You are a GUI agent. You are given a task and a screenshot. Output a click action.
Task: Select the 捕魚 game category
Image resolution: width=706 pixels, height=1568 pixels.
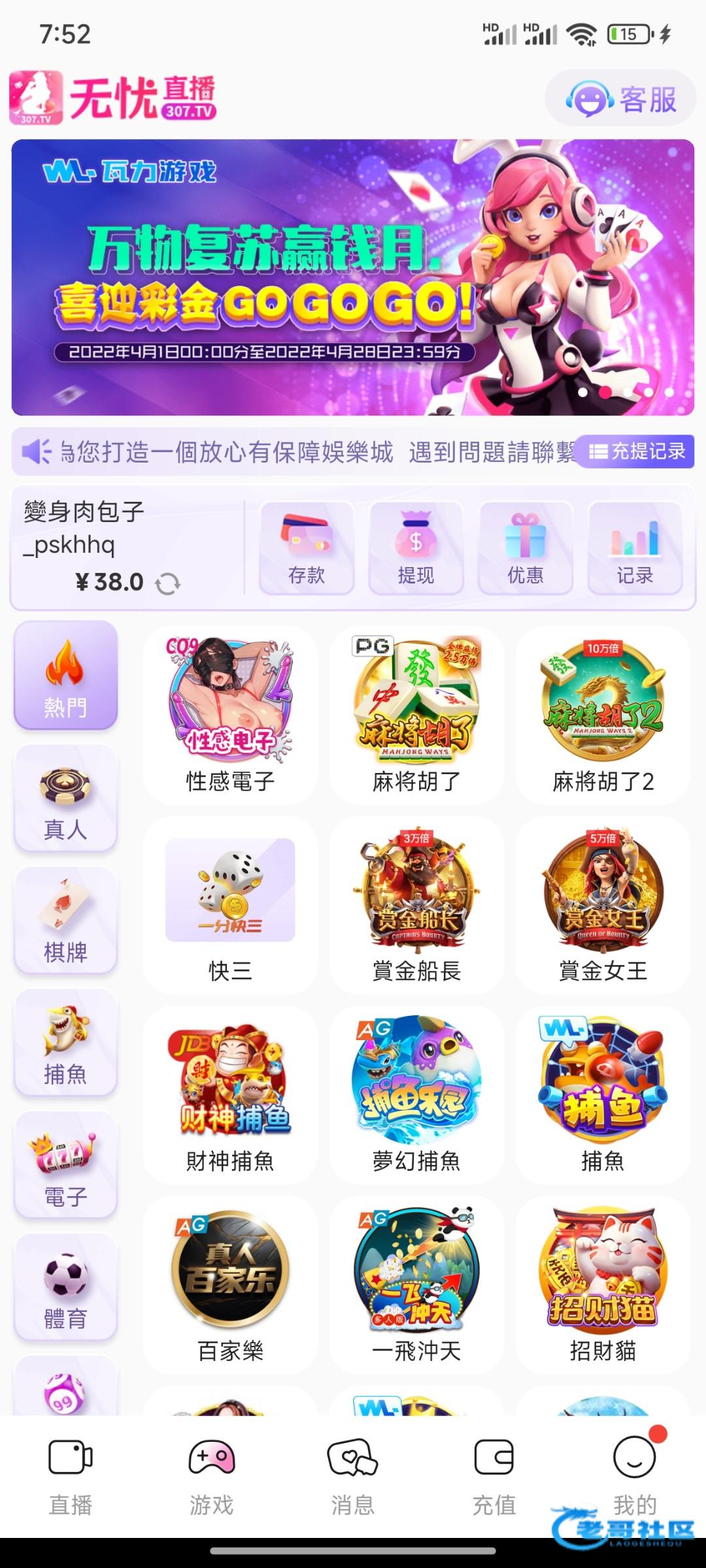tap(65, 1043)
